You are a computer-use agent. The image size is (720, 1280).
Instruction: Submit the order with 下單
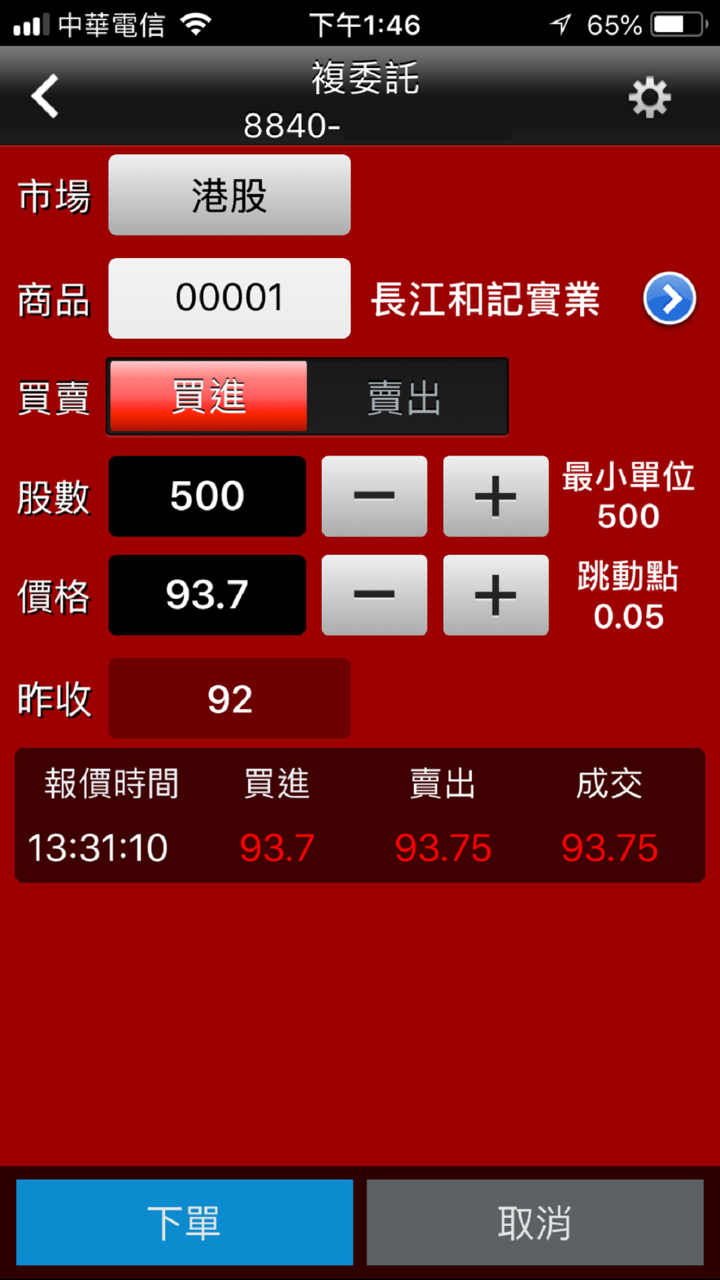pos(185,1222)
